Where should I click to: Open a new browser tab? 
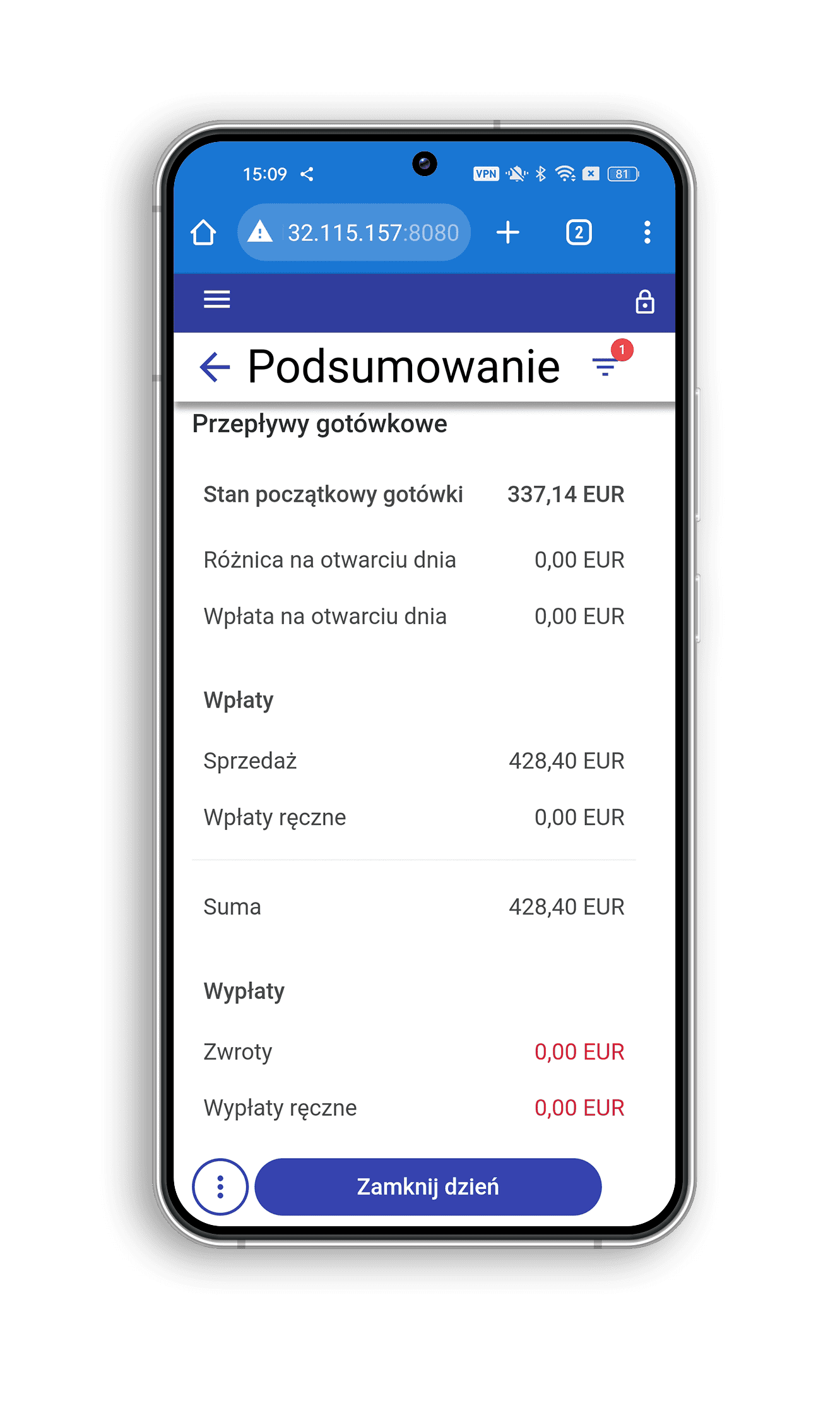click(507, 232)
